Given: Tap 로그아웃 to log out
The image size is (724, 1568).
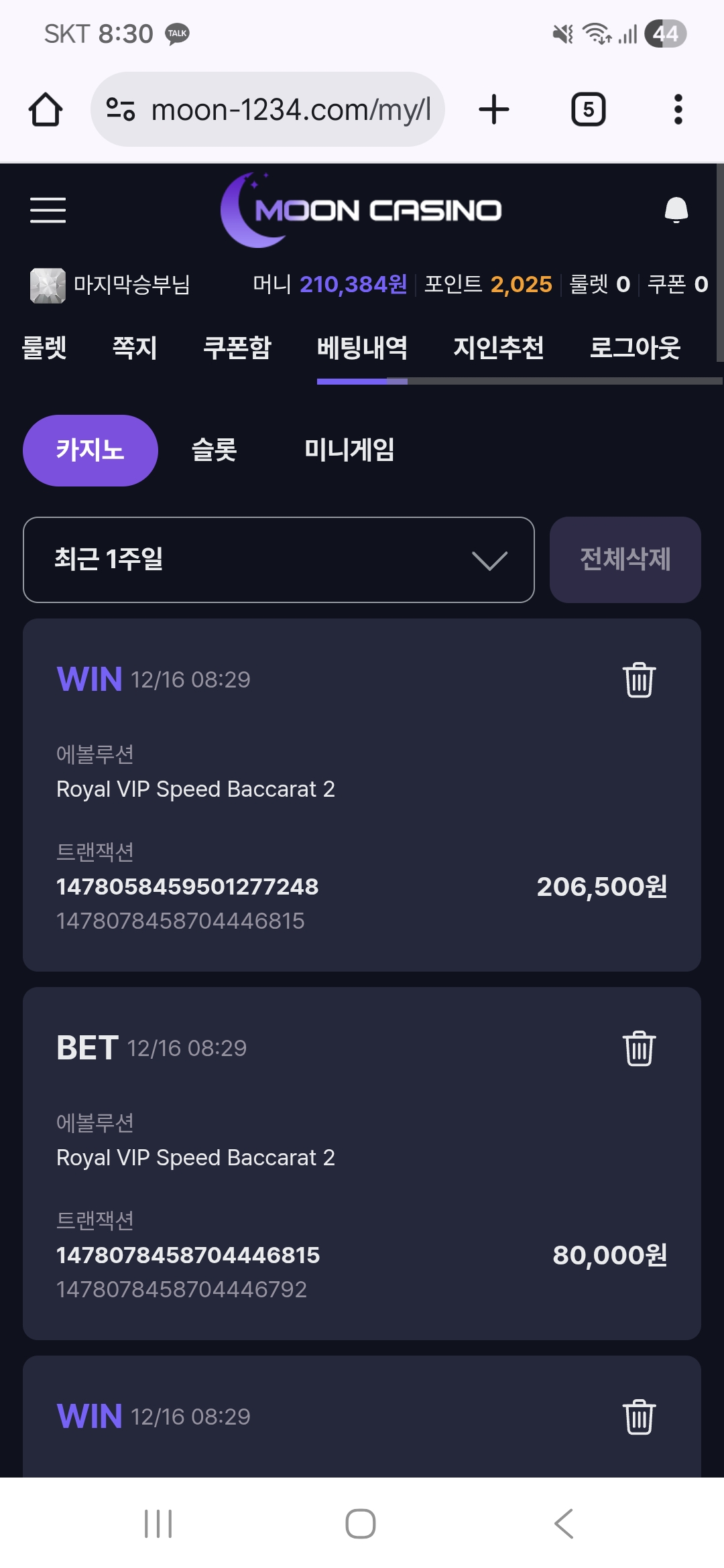Looking at the screenshot, I should click(x=635, y=348).
